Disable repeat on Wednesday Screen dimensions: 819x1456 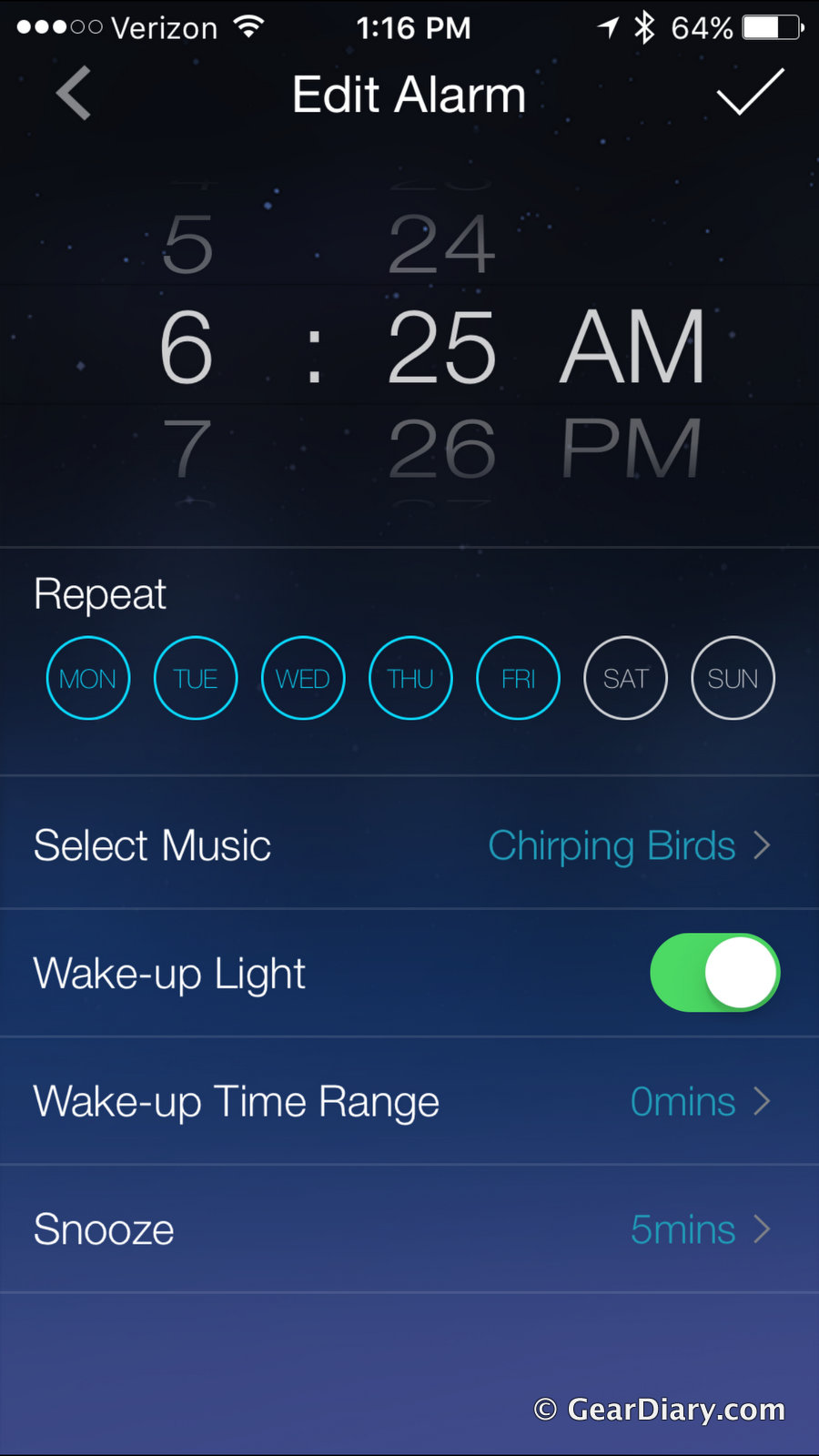(x=303, y=677)
